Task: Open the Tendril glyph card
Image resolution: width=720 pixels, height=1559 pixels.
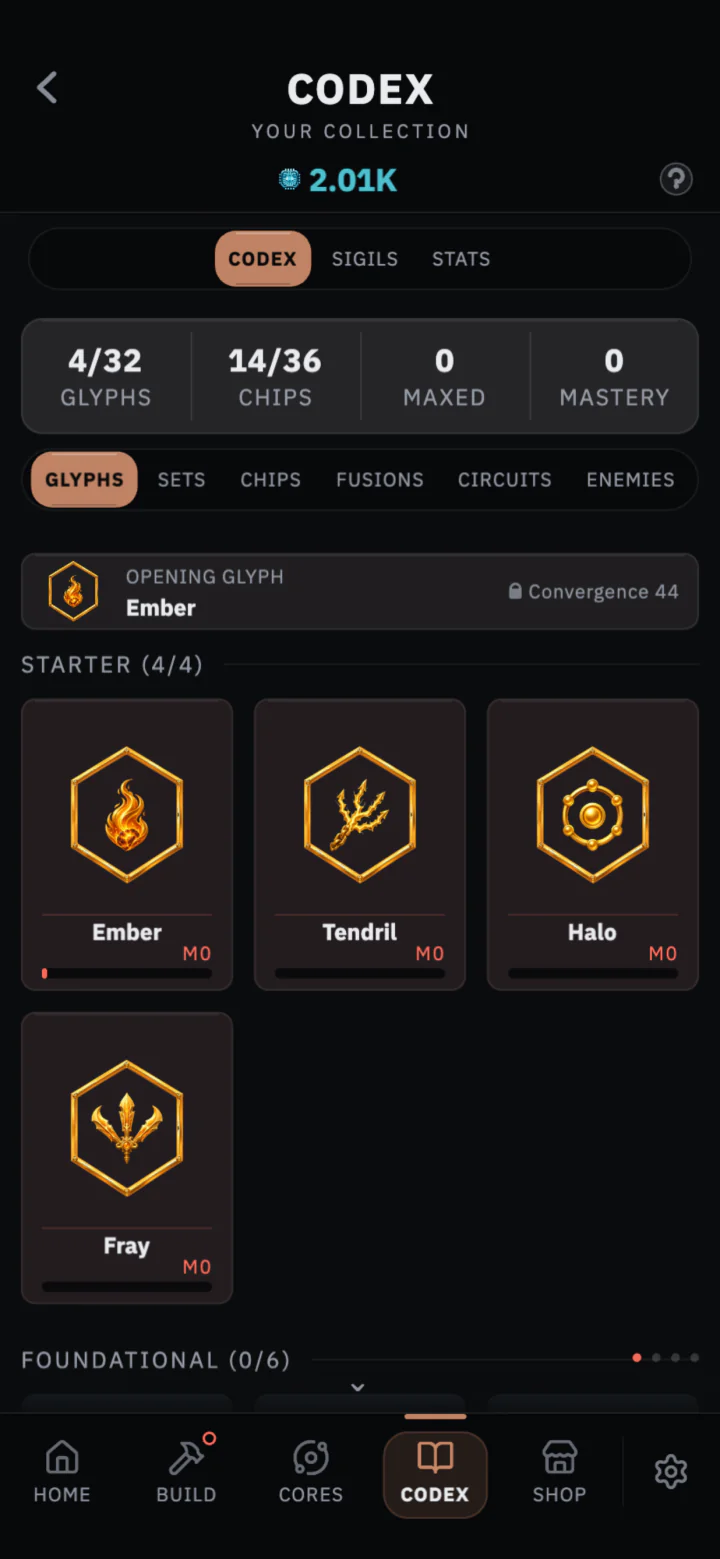Action: pos(360,845)
